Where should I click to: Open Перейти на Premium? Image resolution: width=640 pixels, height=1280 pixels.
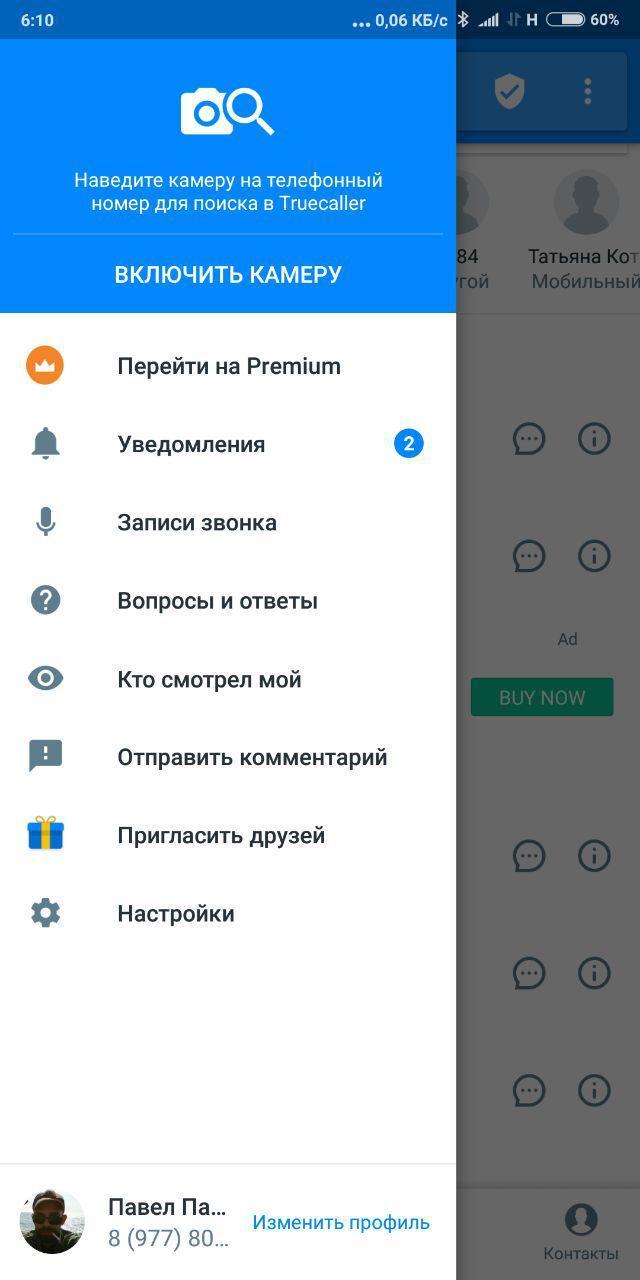(228, 366)
